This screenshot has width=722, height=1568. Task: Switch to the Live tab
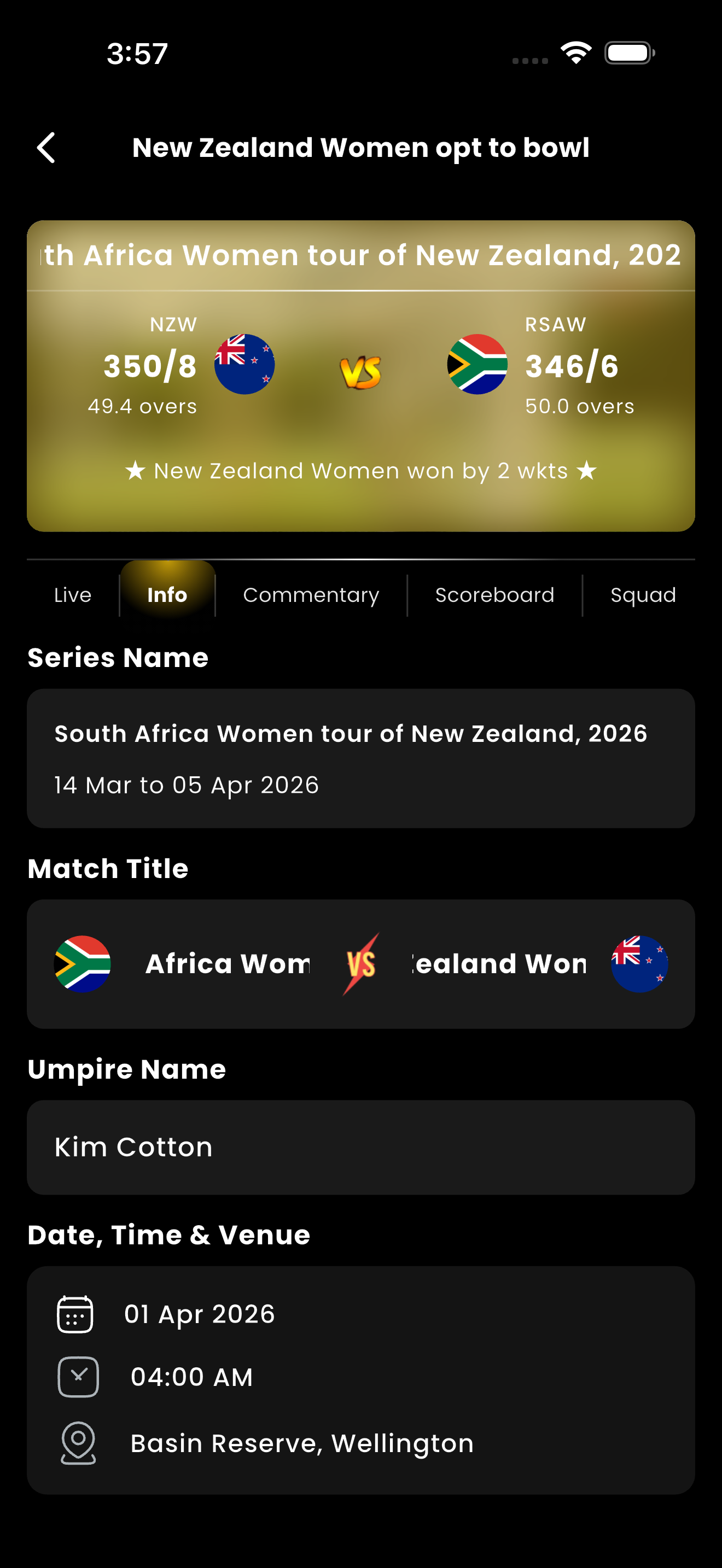(x=72, y=595)
